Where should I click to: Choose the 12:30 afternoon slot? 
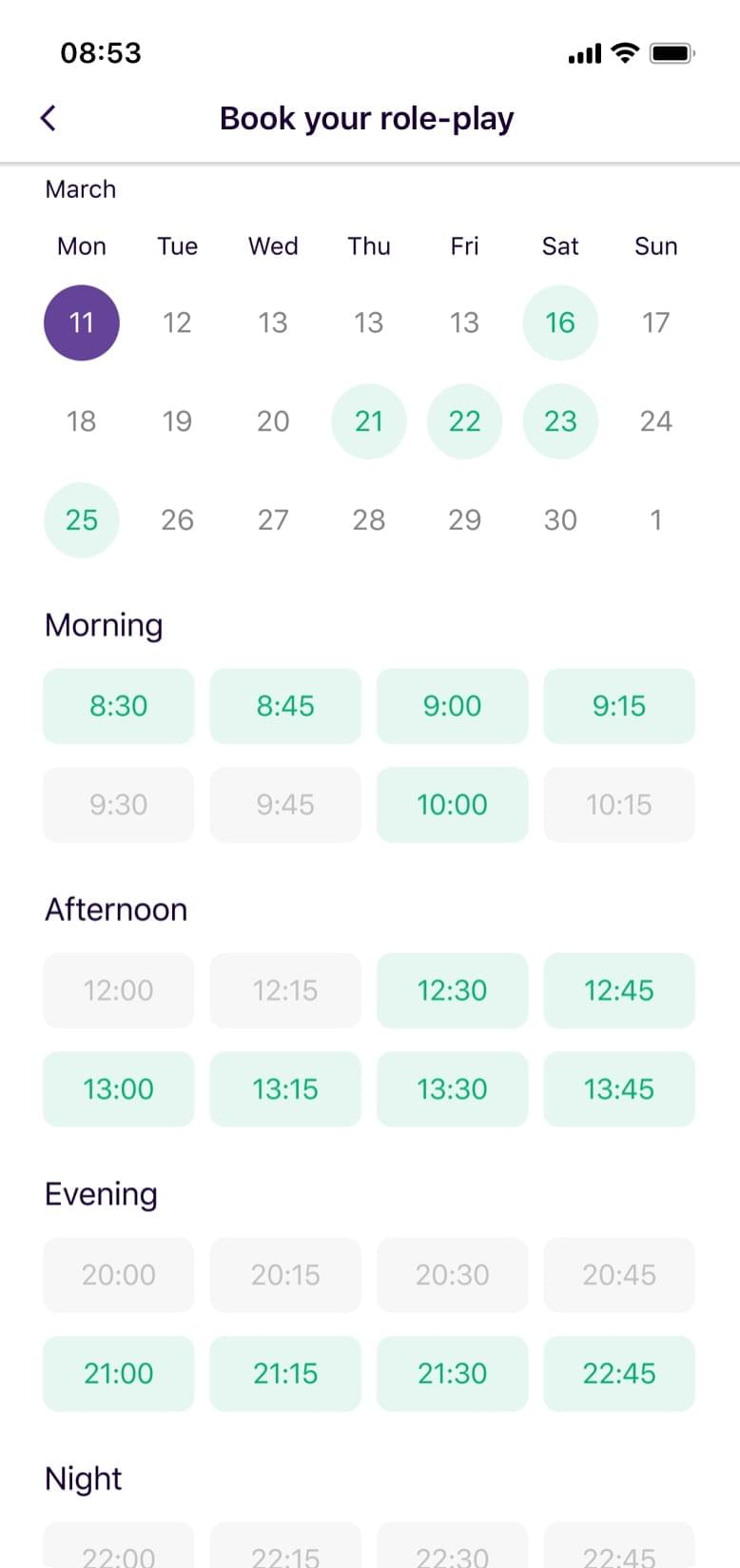click(x=452, y=990)
